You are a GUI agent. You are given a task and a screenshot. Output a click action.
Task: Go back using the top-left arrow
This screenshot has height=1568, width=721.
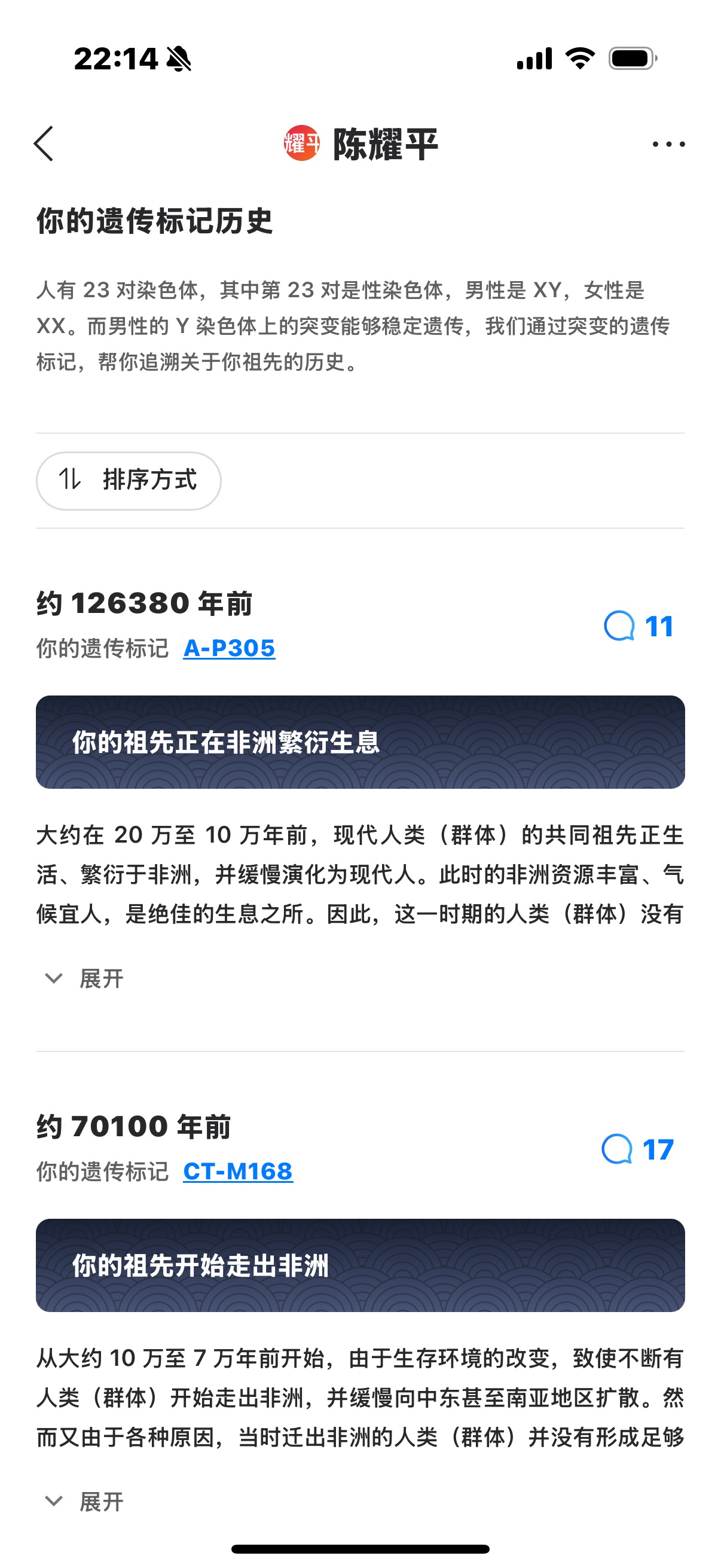(x=44, y=144)
